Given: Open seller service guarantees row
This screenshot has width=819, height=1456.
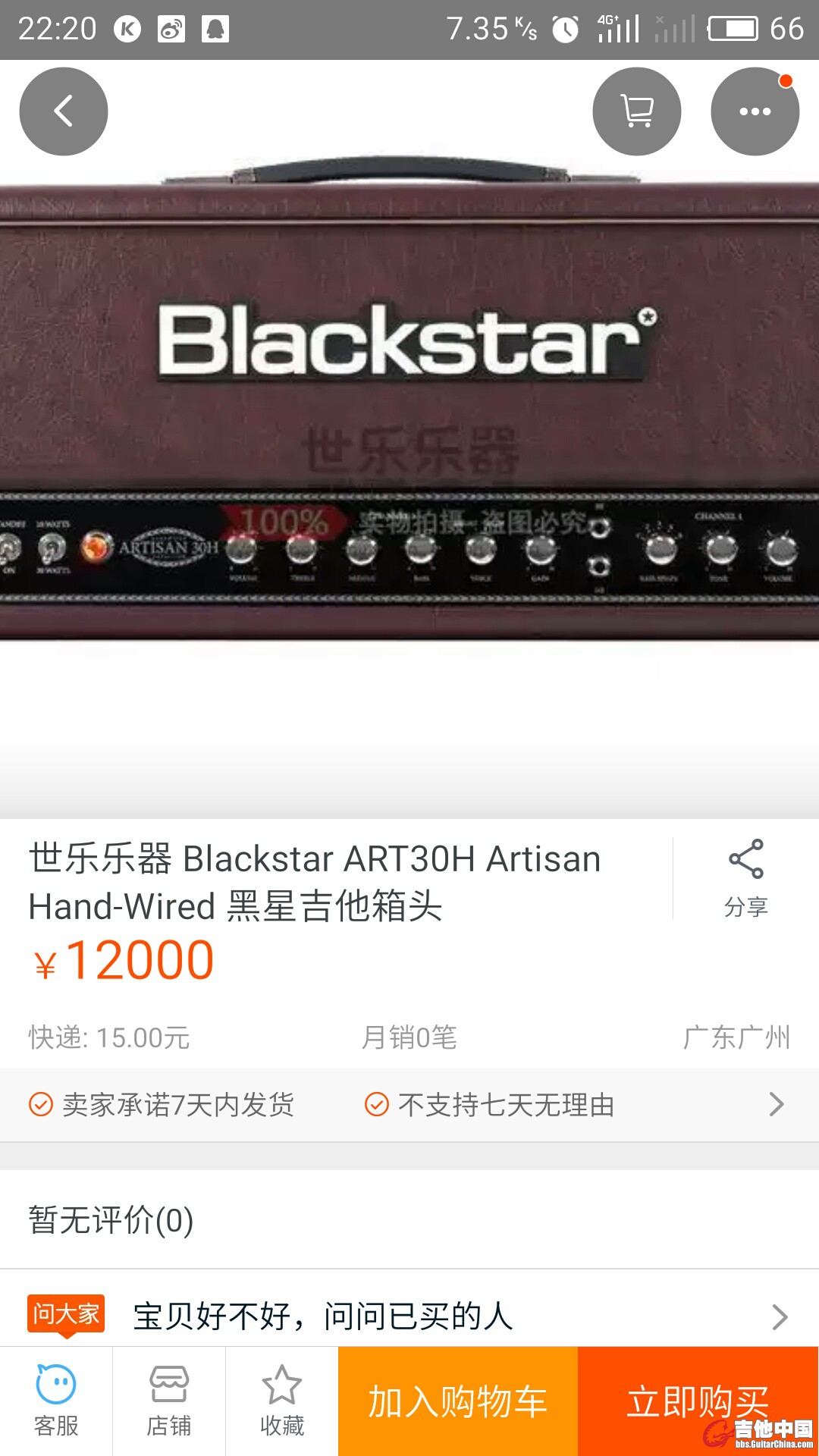Looking at the screenshot, I should coord(409,1105).
